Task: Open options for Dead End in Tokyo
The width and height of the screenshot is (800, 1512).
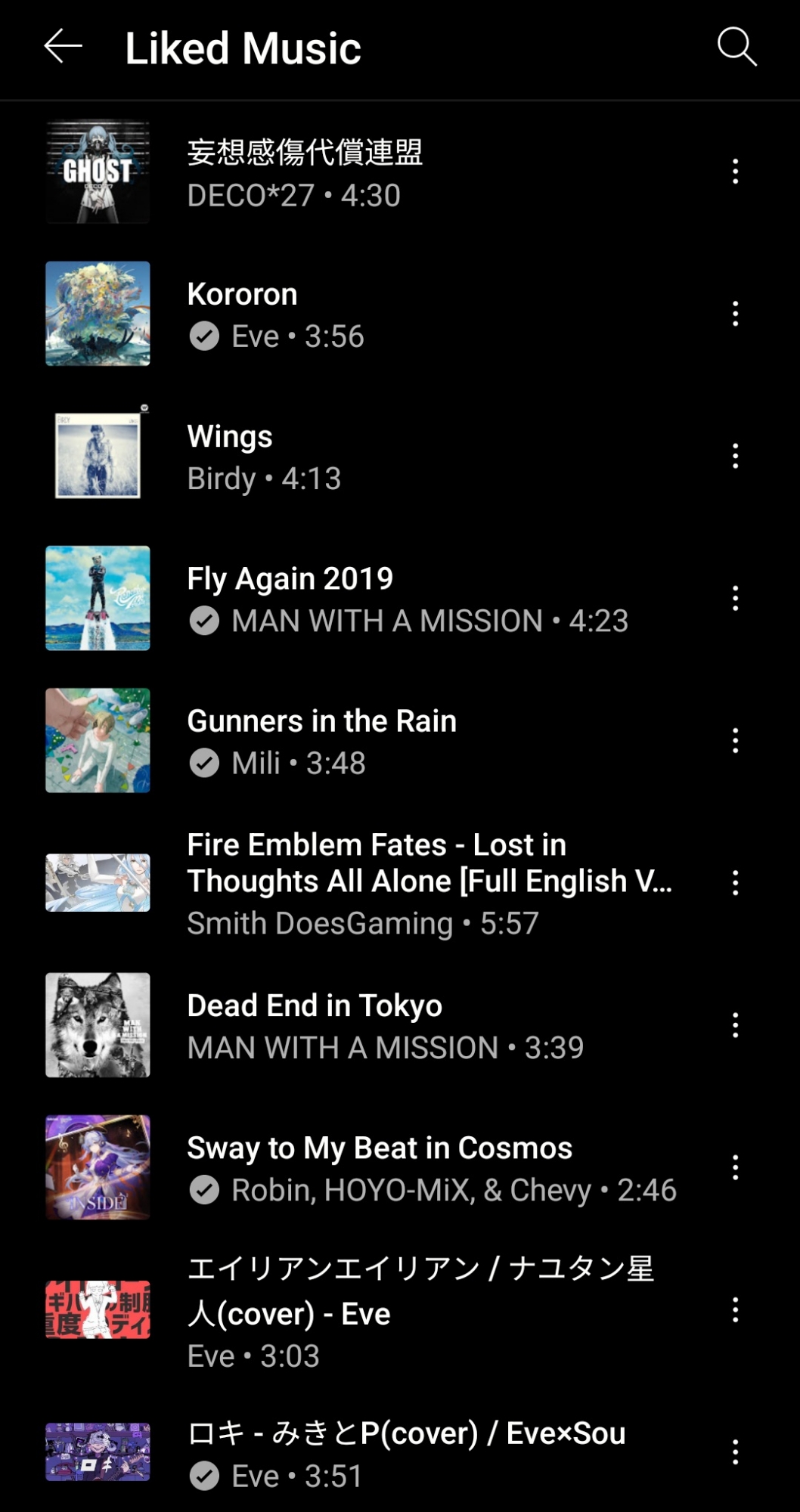Action: click(x=735, y=1025)
